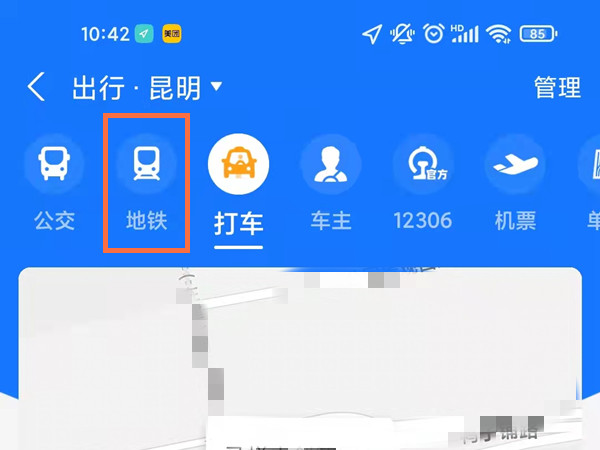The width and height of the screenshot is (600, 450).
Task: Select the 打车 tab
Action: pyautogui.click(x=238, y=185)
